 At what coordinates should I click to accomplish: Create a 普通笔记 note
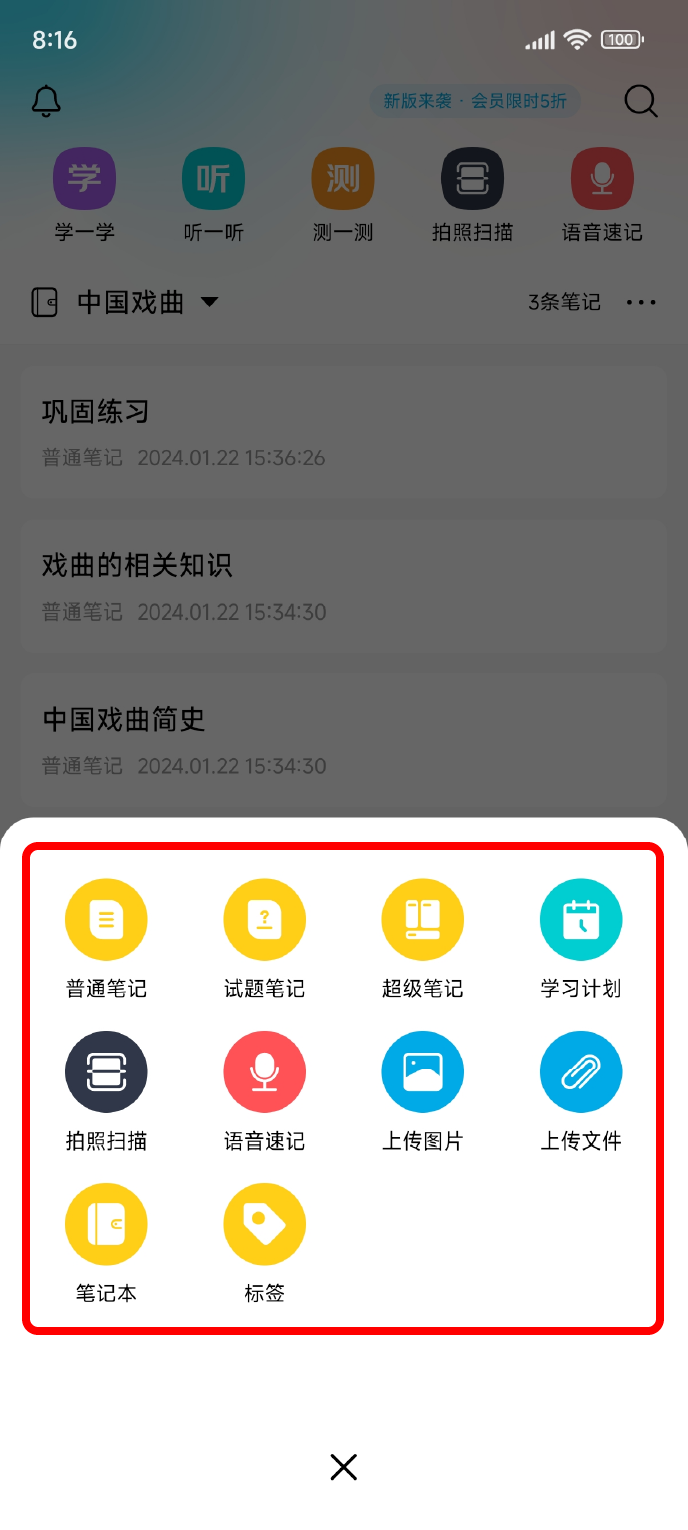point(106,920)
